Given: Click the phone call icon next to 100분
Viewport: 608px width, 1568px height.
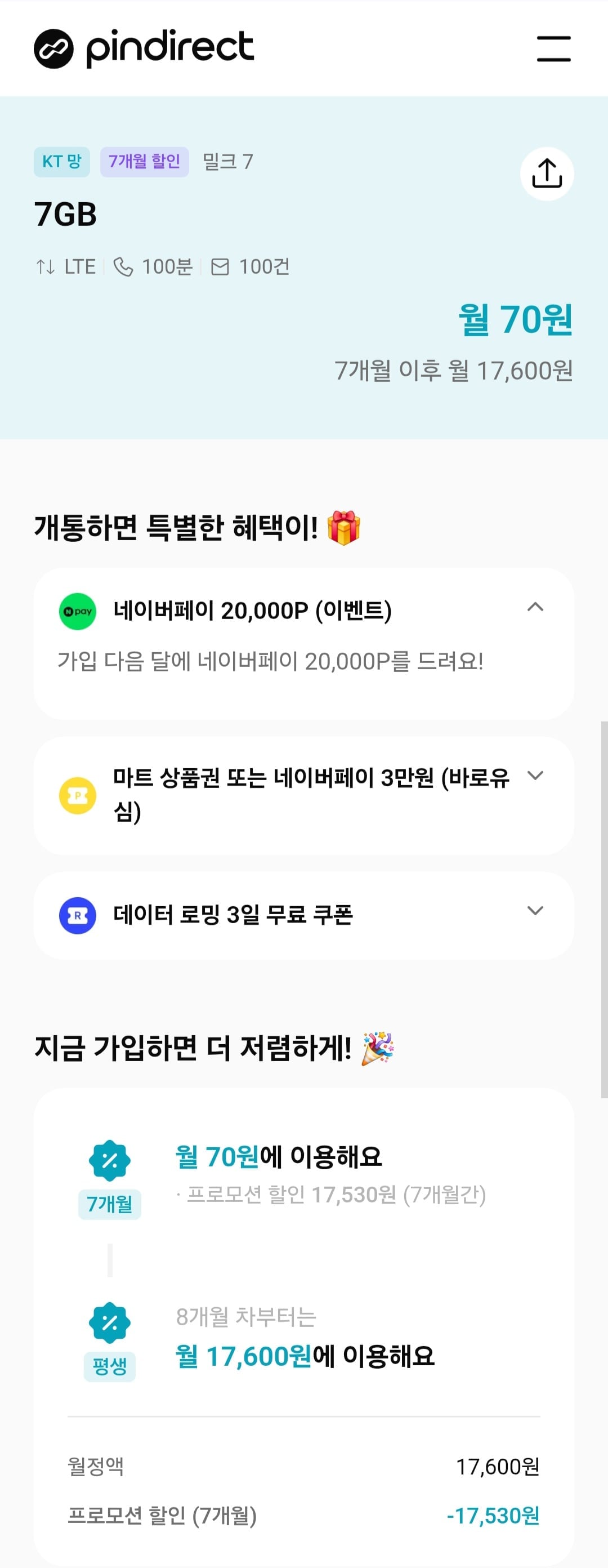Looking at the screenshot, I should click(123, 266).
